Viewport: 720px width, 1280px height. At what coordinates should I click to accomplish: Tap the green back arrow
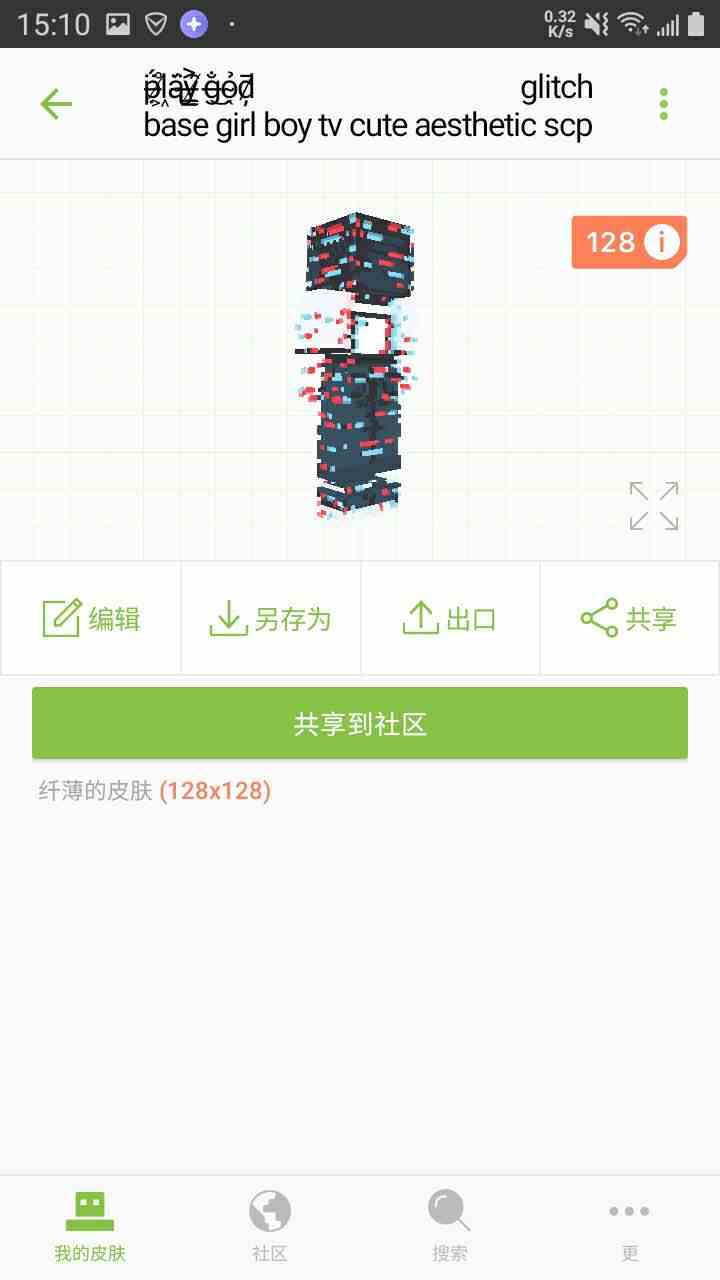(56, 103)
